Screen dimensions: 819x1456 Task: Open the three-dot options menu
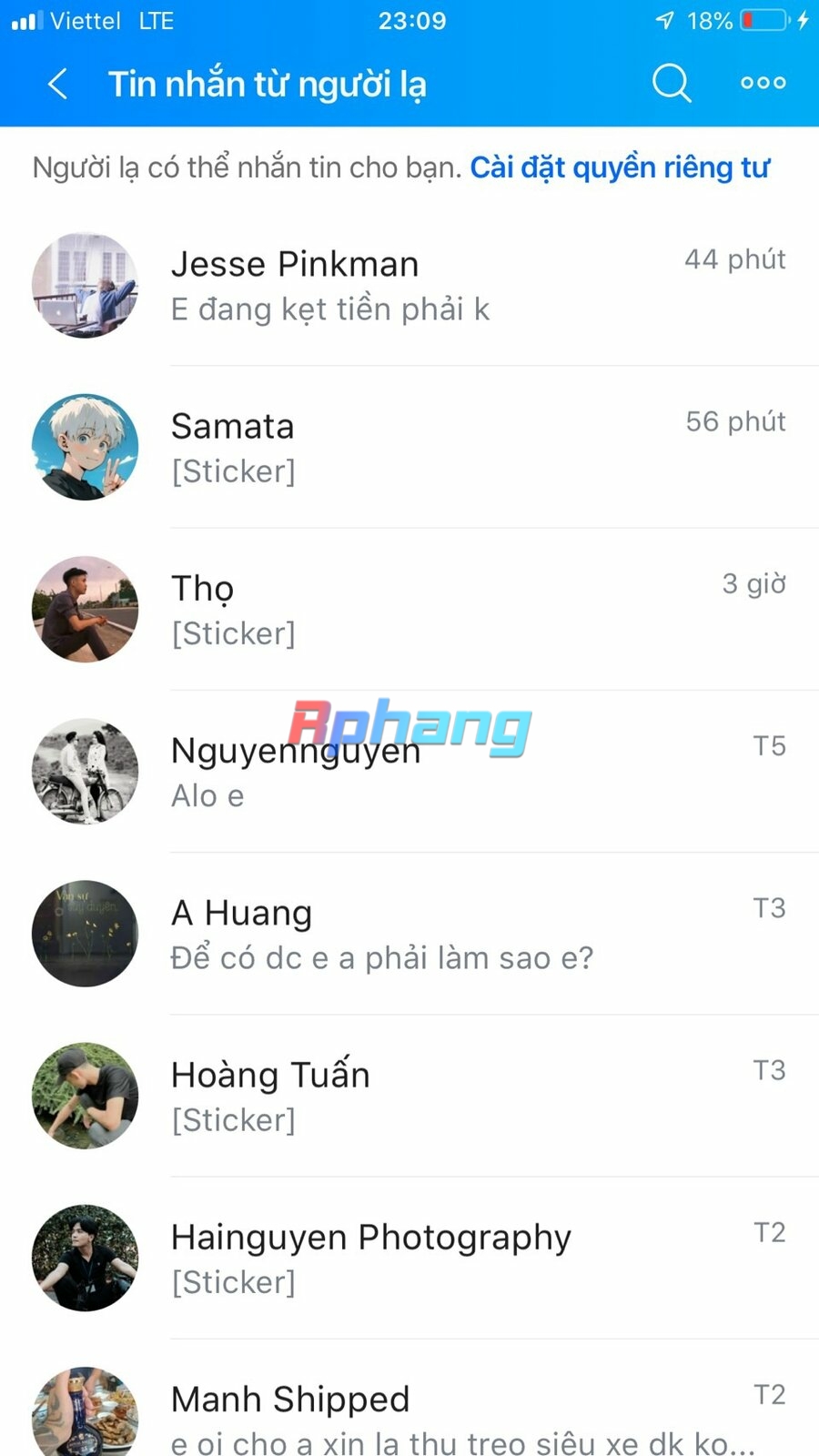[763, 83]
